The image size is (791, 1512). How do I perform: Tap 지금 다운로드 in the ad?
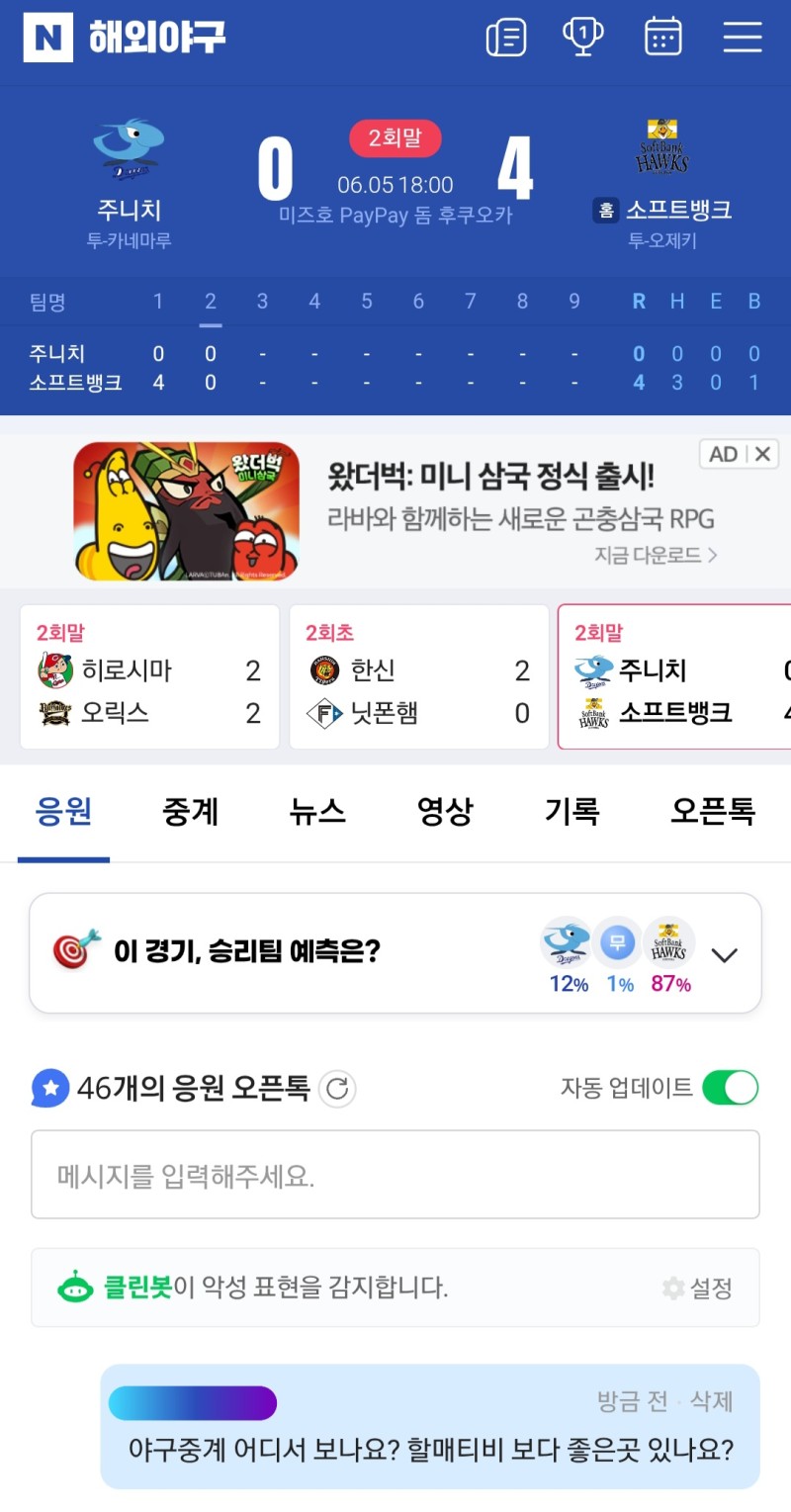[x=656, y=555]
